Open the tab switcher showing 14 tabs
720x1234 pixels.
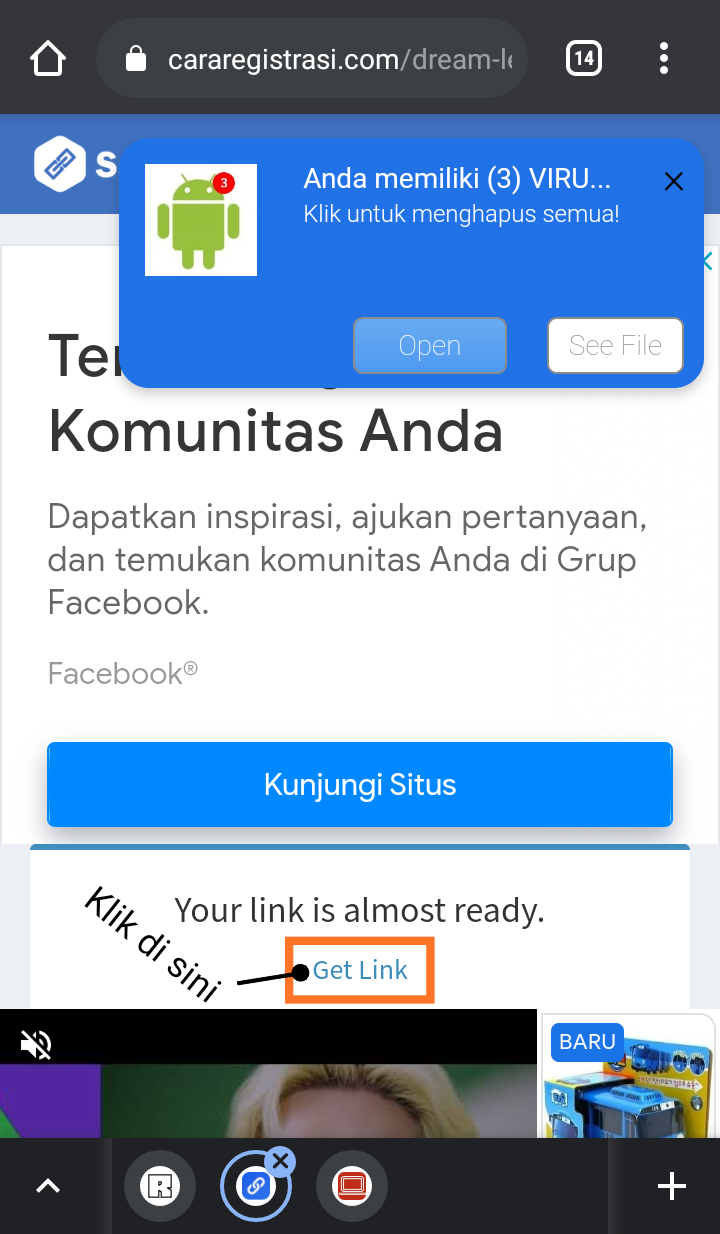(x=584, y=59)
